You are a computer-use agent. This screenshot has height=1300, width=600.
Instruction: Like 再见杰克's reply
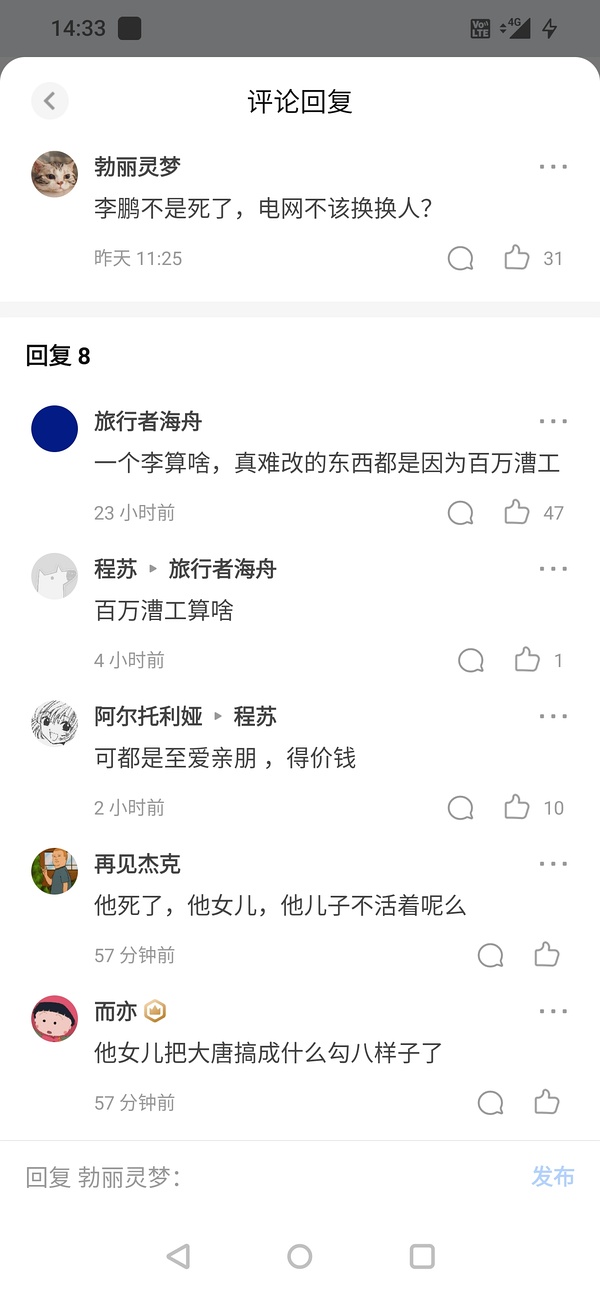pyautogui.click(x=547, y=955)
